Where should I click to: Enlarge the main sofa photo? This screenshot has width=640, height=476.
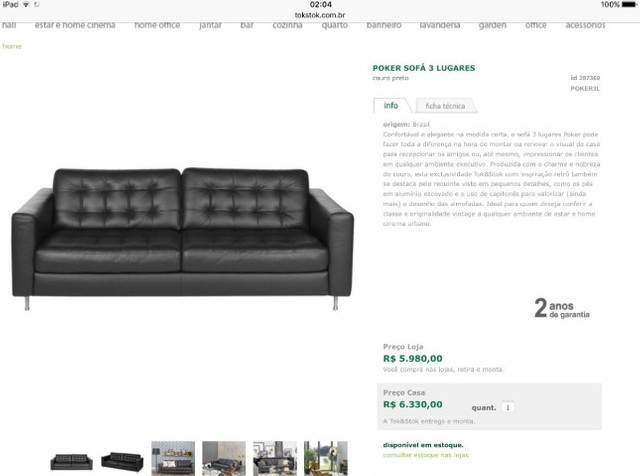click(x=183, y=235)
